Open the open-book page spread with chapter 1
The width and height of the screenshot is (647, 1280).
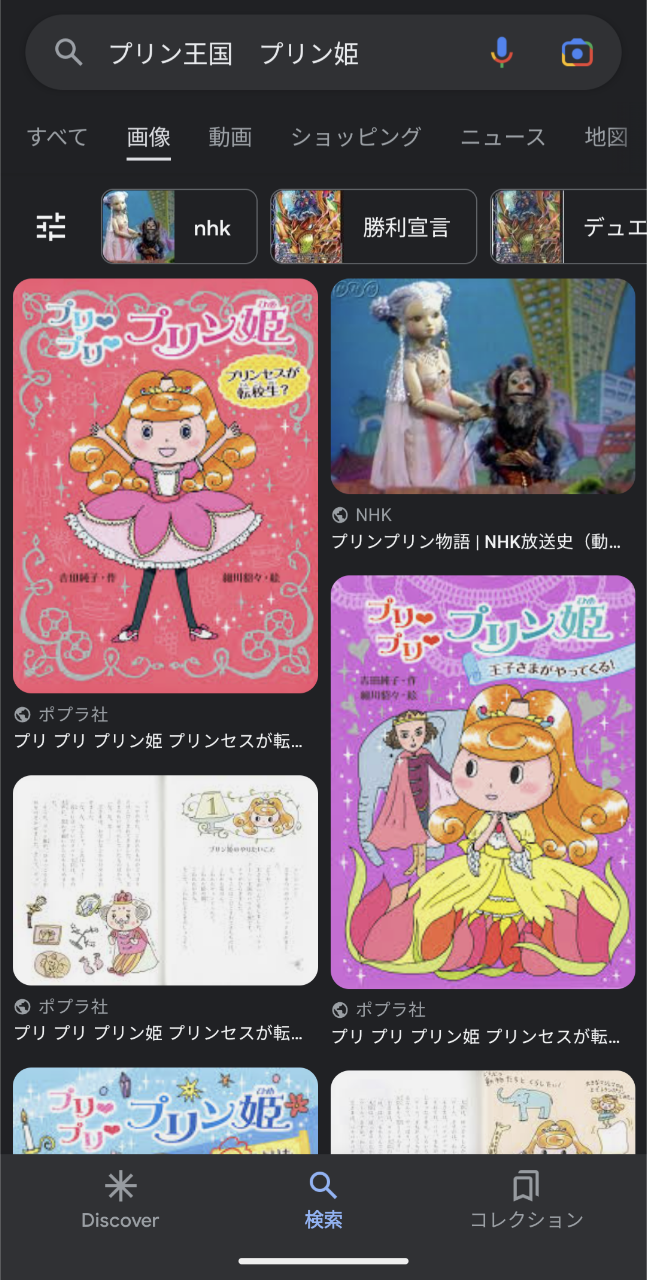pos(165,880)
